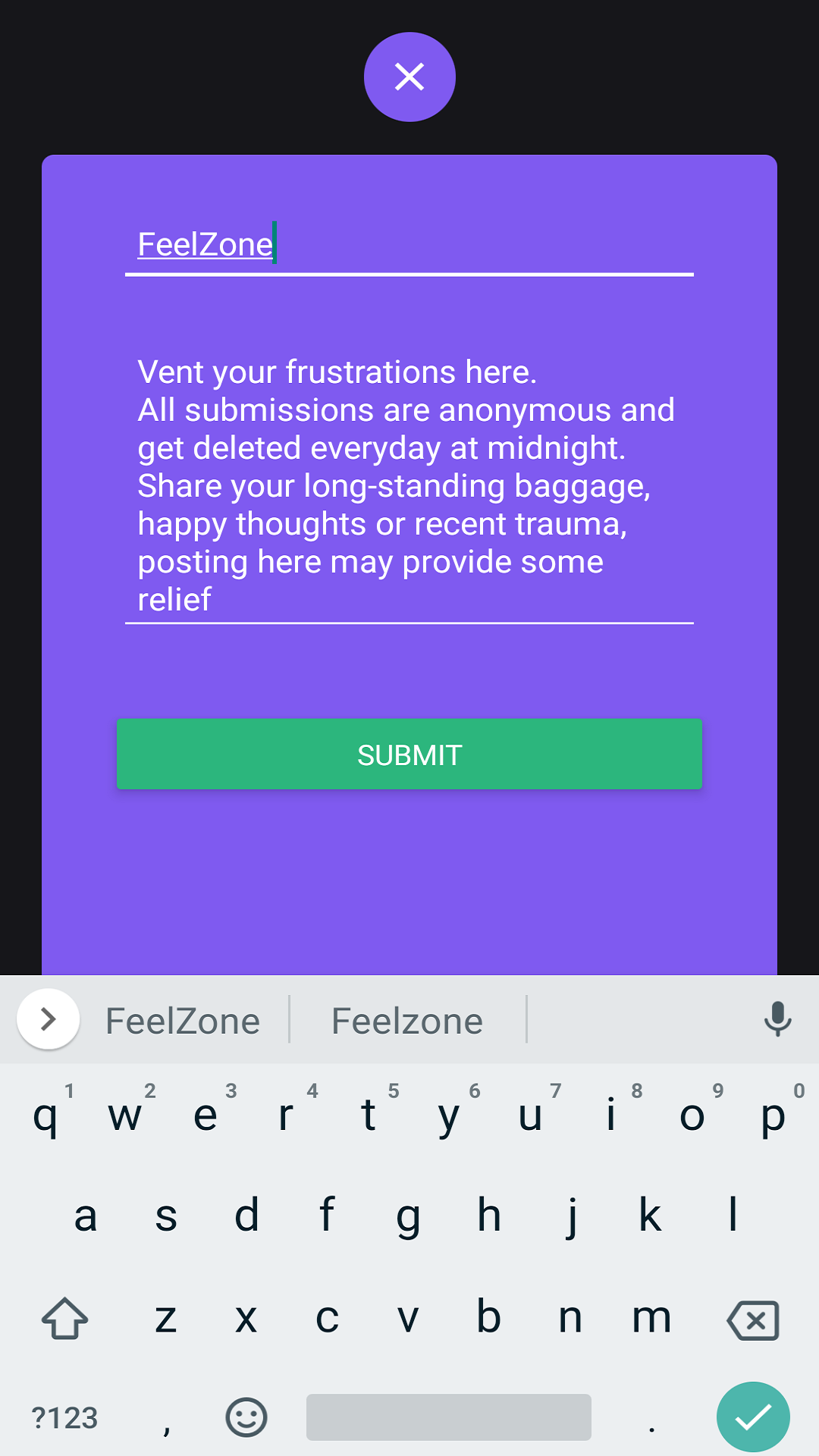Expand the keyboard suggestion strip arrow
819x1456 pixels.
(47, 1019)
